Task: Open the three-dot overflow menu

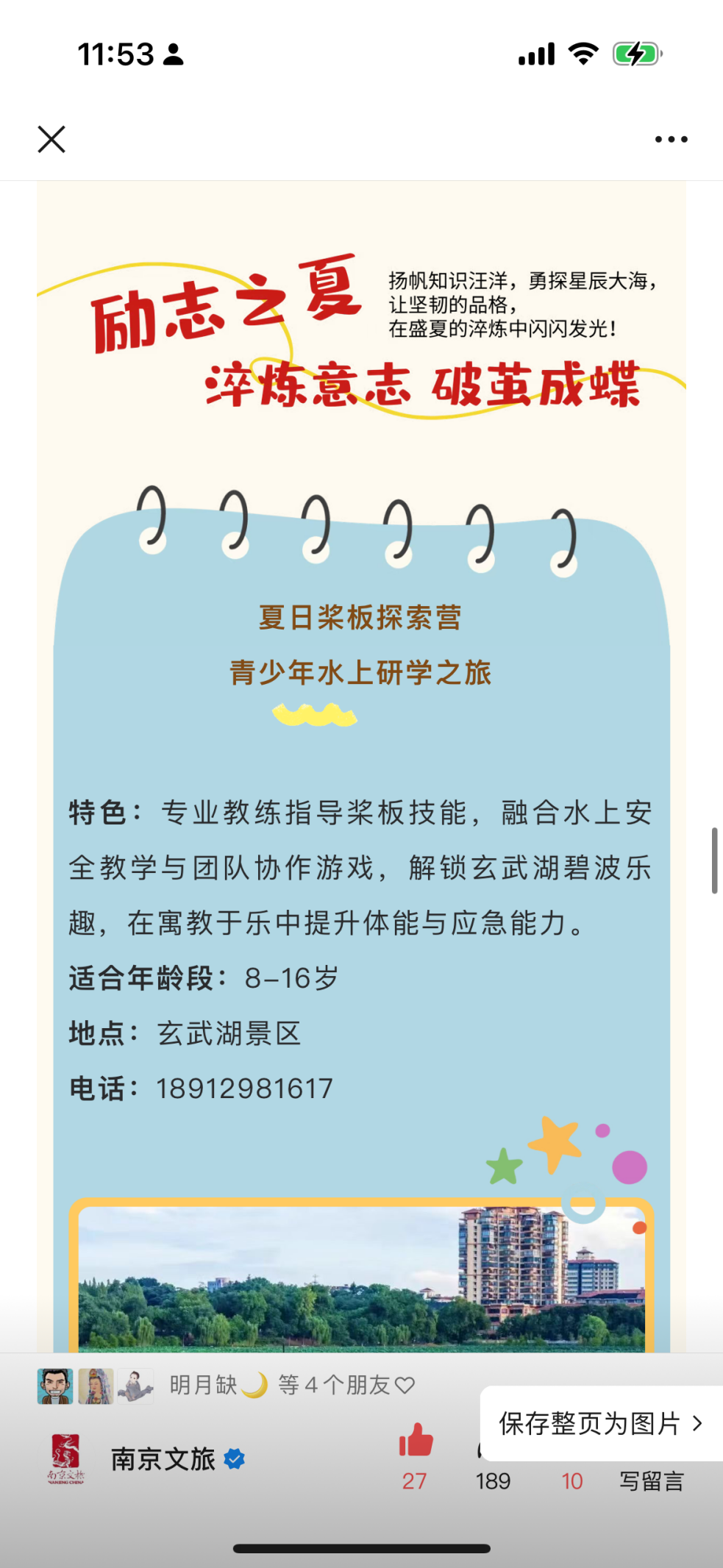Action: (x=671, y=139)
